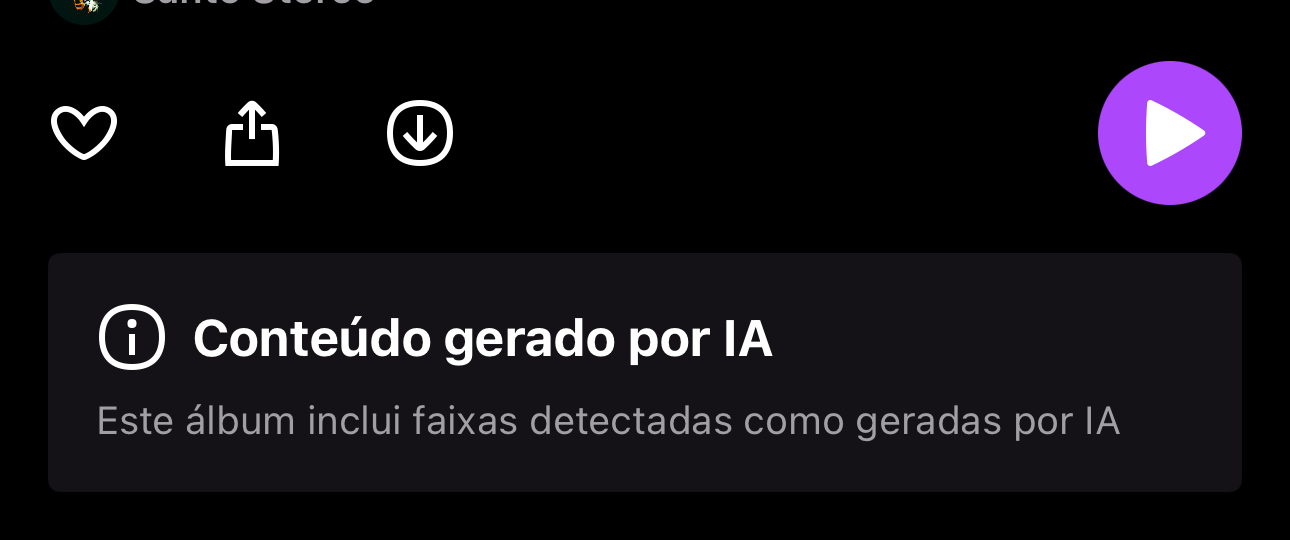Like this album with the heart icon
The height and width of the screenshot is (540, 1290).
pyautogui.click(x=84, y=132)
